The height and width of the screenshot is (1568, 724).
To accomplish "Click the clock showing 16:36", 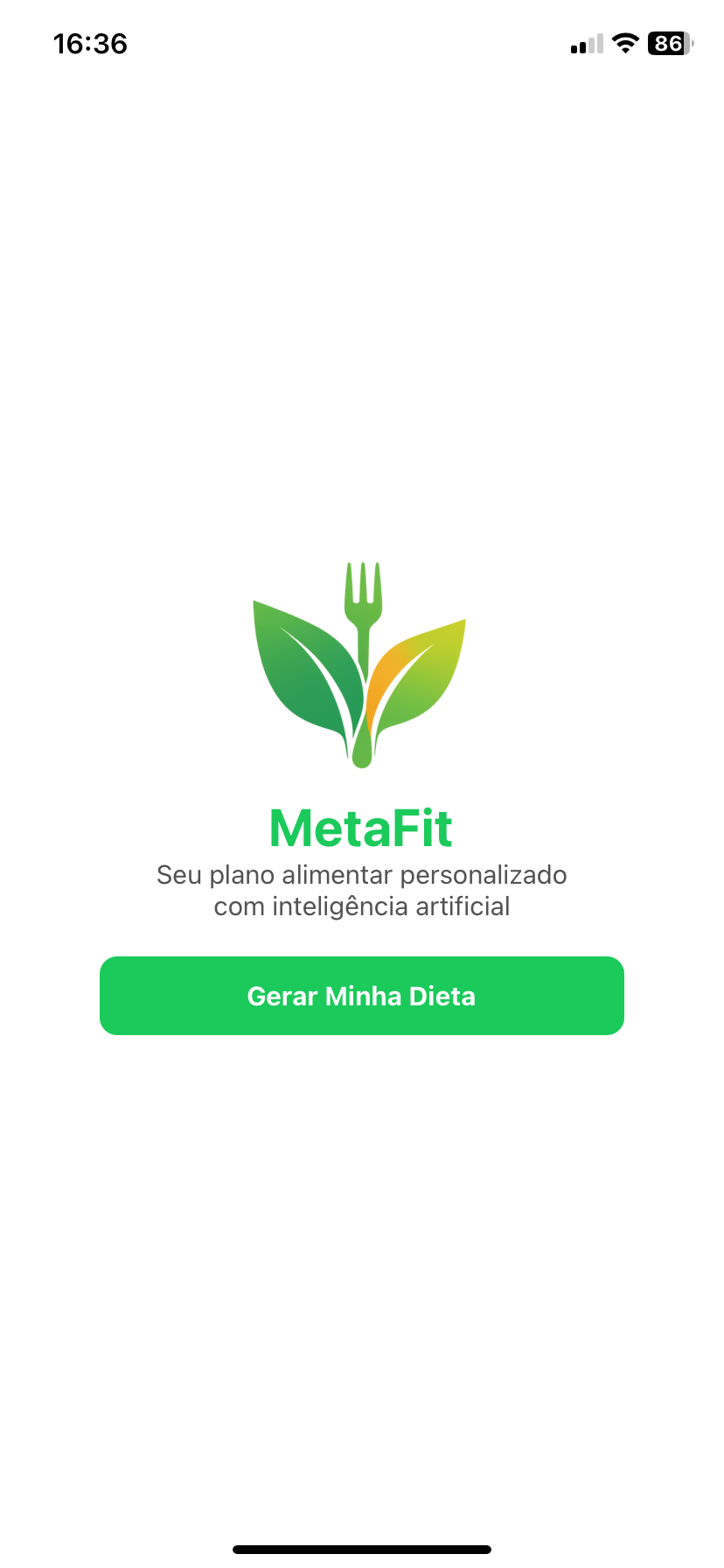I will point(90,43).
